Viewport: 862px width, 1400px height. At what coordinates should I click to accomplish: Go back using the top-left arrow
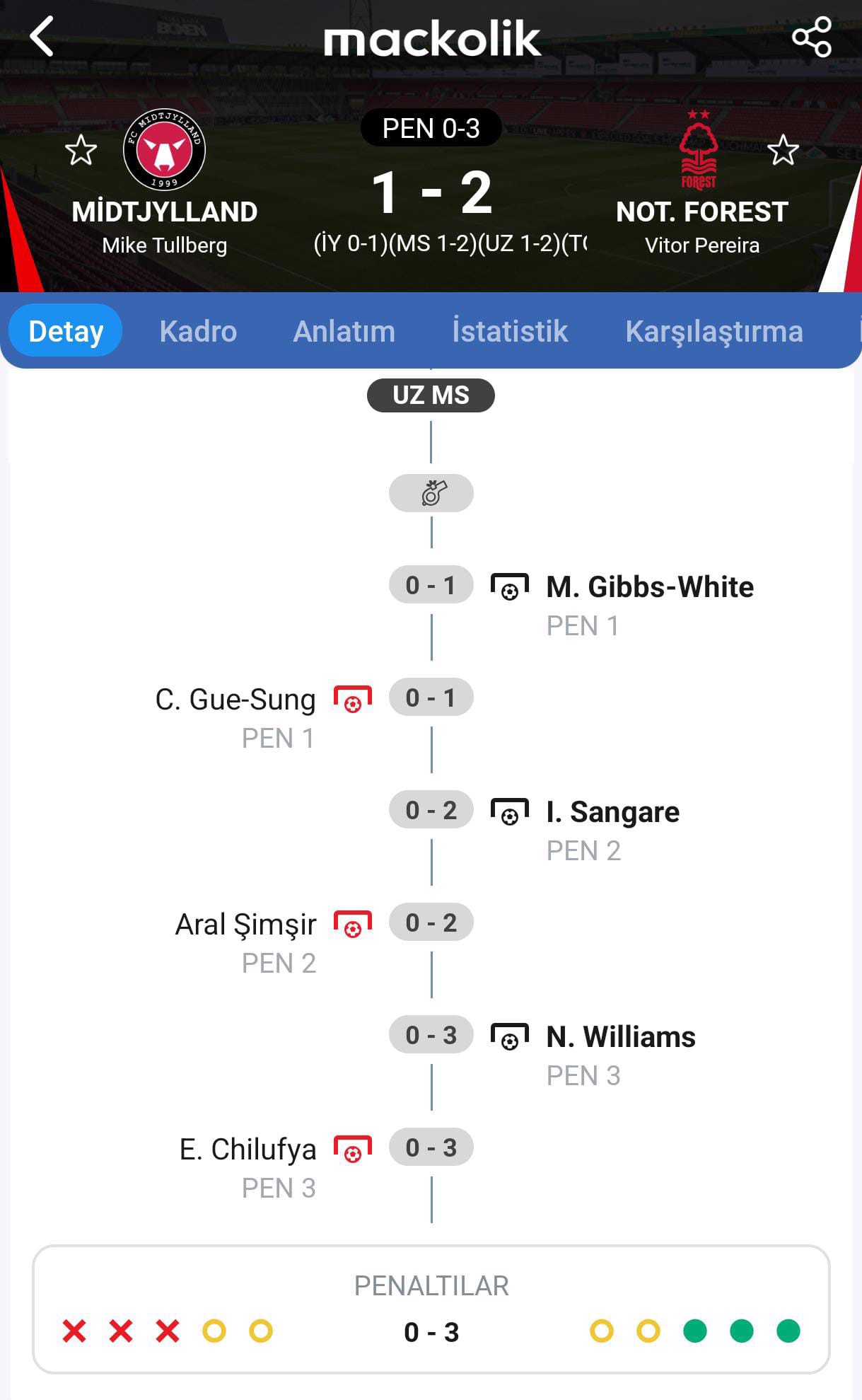(42, 37)
